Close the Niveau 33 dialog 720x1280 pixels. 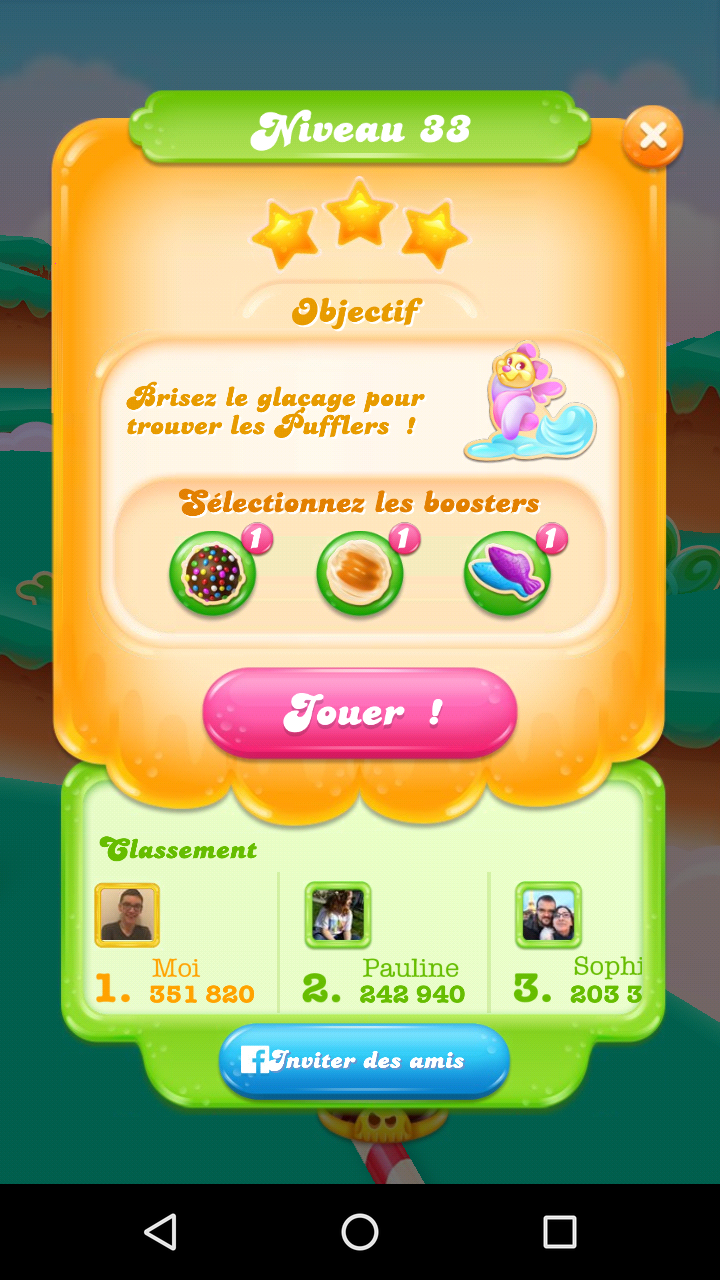652,136
